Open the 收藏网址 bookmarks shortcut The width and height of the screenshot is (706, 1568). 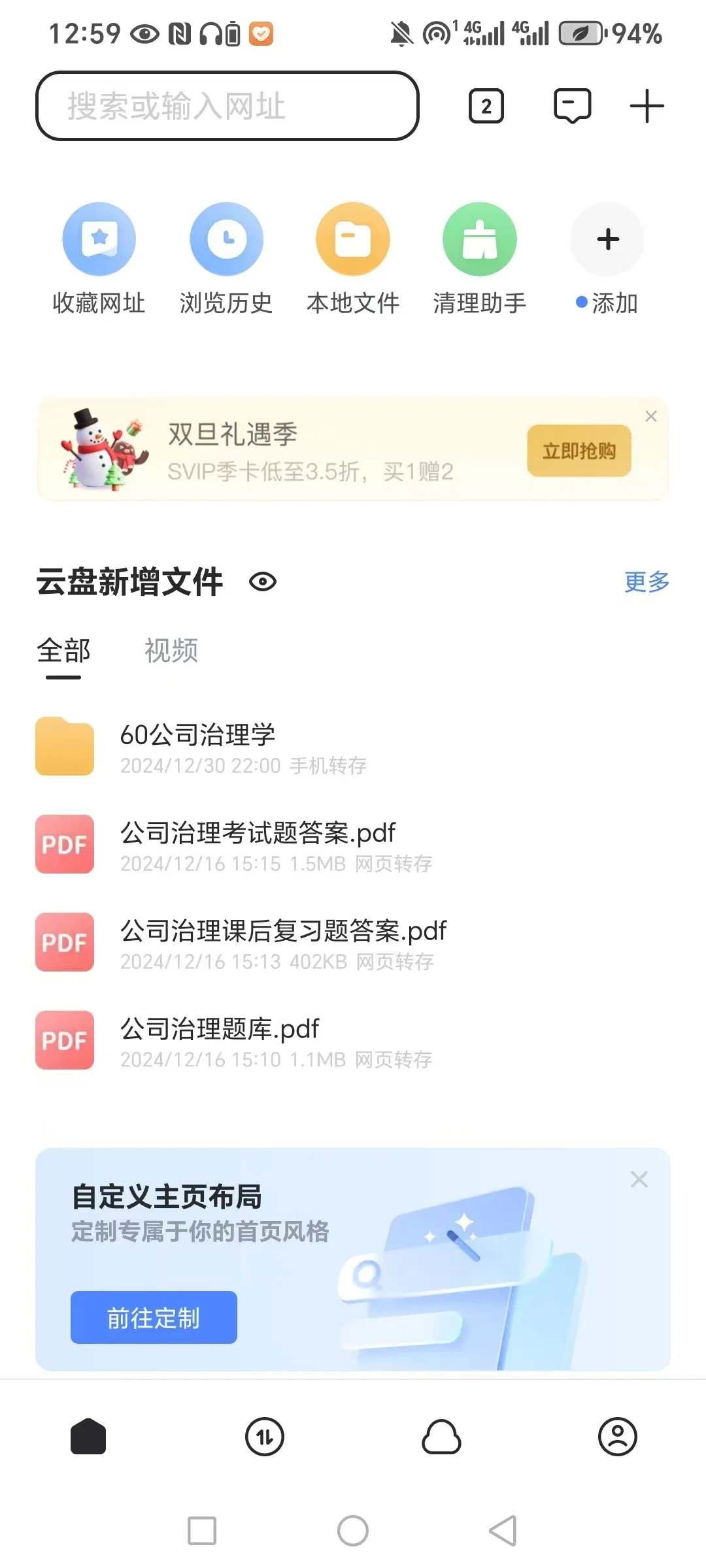pyautogui.click(x=99, y=238)
